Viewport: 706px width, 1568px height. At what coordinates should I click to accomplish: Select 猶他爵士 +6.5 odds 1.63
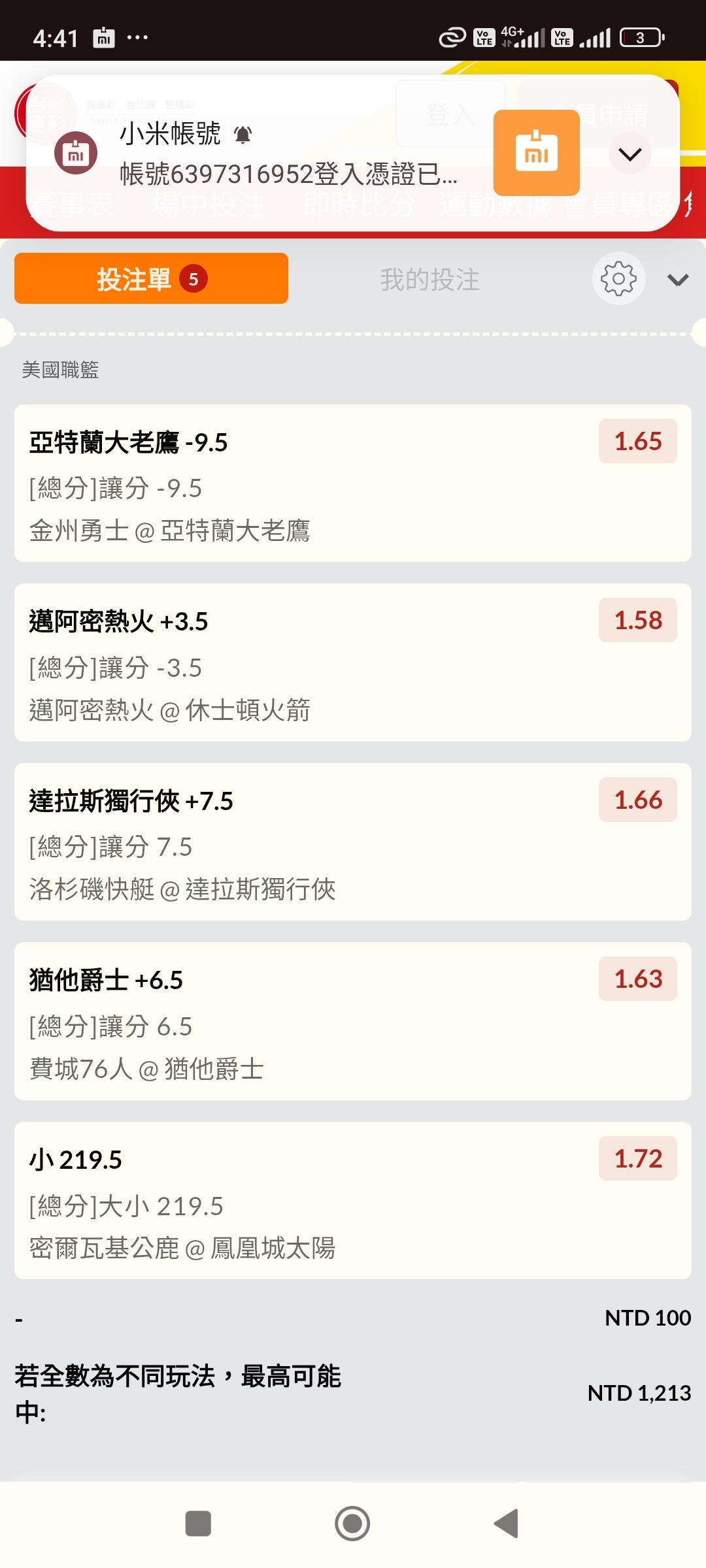[x=637, y=979]
